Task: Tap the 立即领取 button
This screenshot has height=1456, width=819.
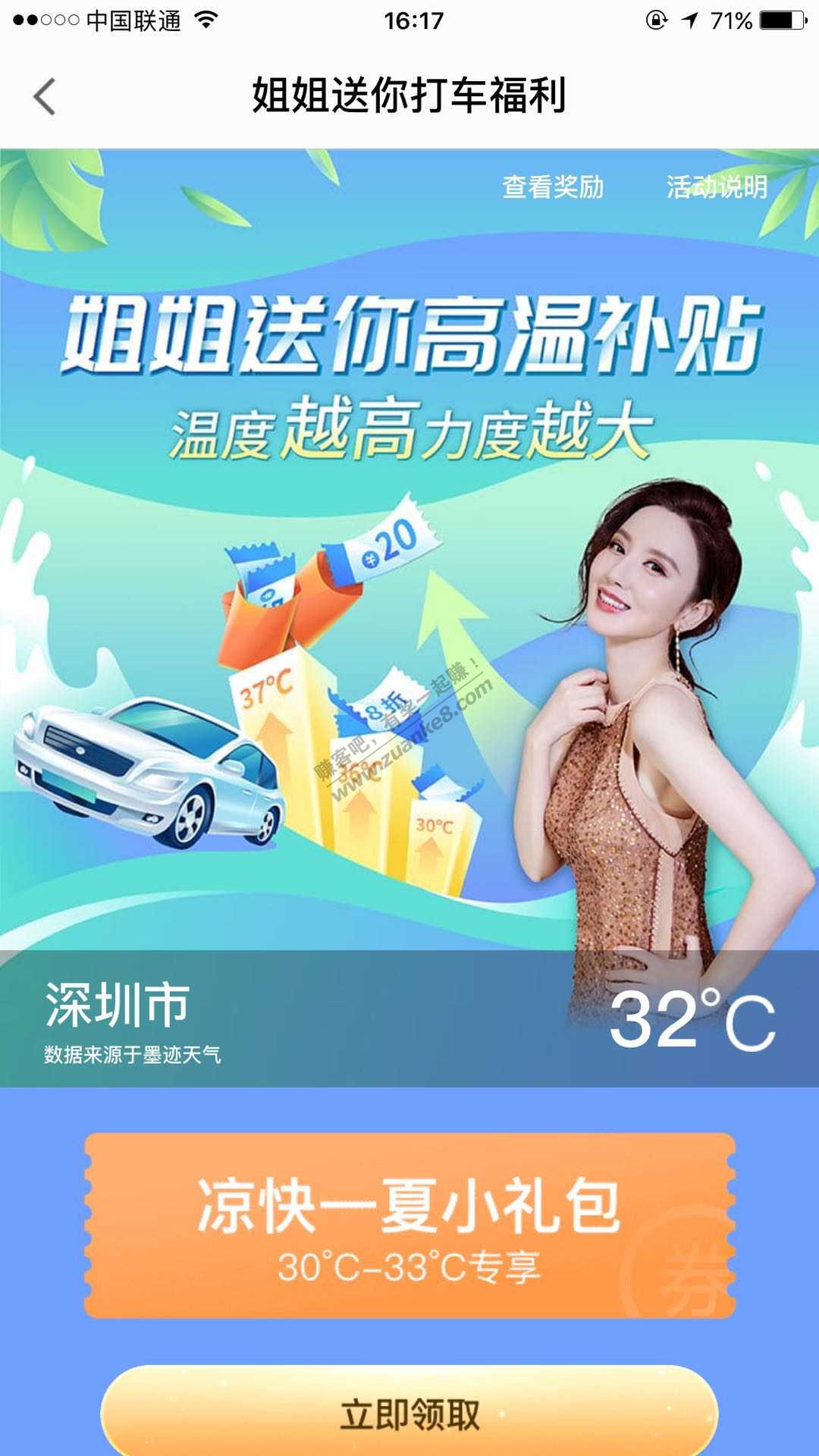Action: click(409, 1414)
